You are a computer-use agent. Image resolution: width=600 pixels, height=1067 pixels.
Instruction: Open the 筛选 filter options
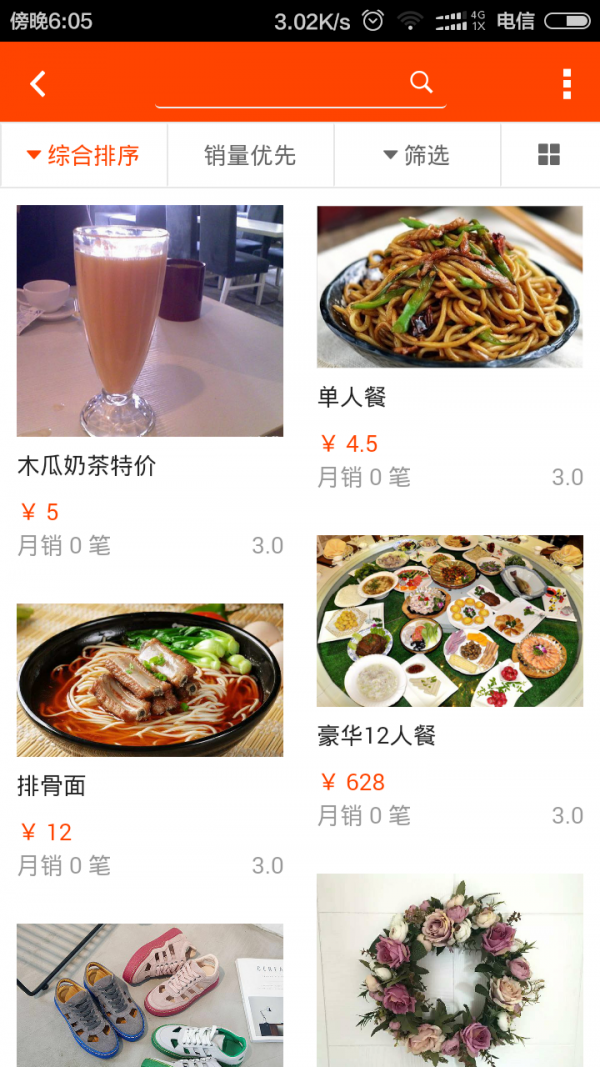coord(417,155)
